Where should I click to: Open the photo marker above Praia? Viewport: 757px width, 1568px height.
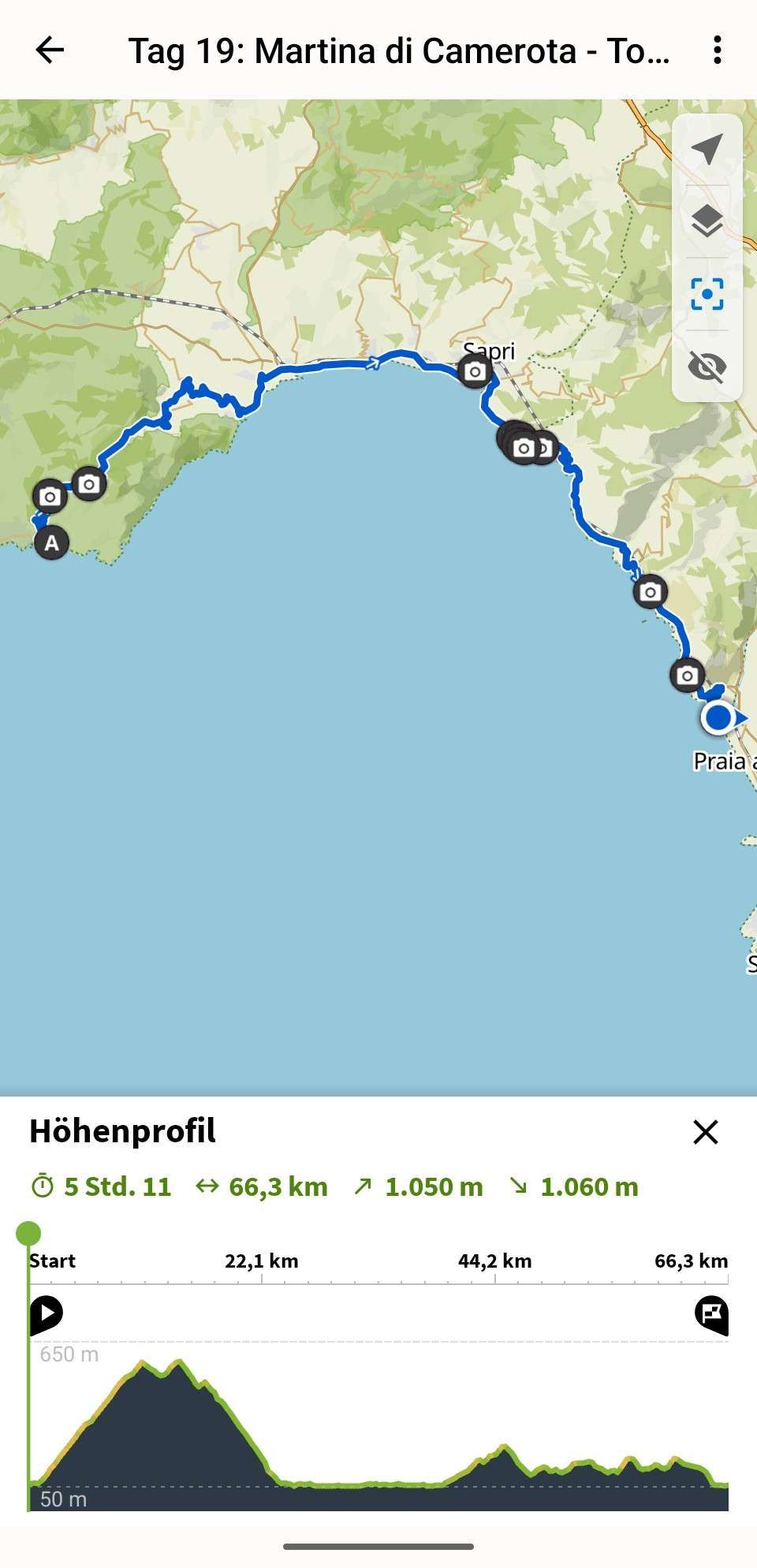coord(687,676)
